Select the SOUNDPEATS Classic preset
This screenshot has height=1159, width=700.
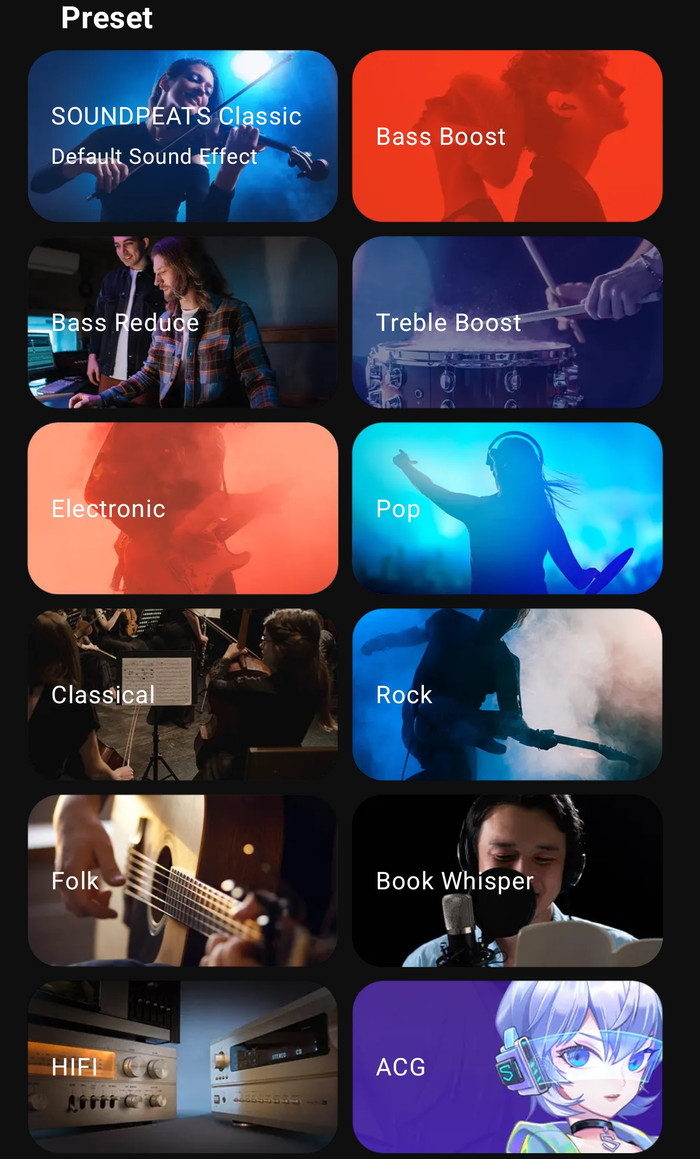[182, 136]
